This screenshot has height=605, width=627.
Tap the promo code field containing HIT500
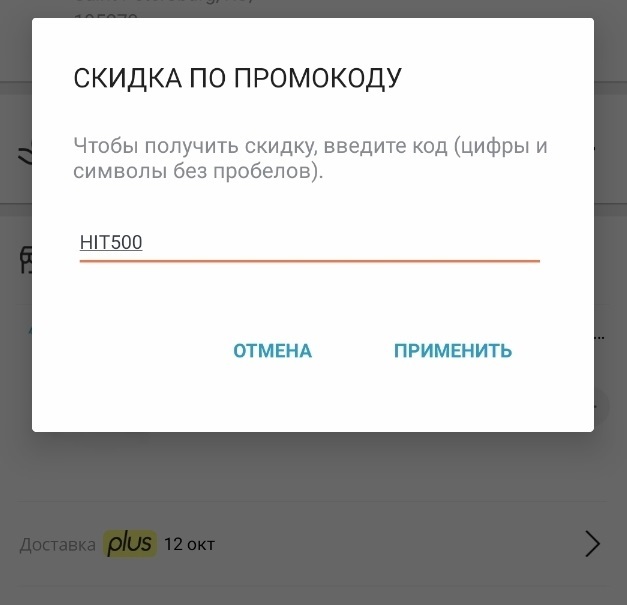(308, 243)
